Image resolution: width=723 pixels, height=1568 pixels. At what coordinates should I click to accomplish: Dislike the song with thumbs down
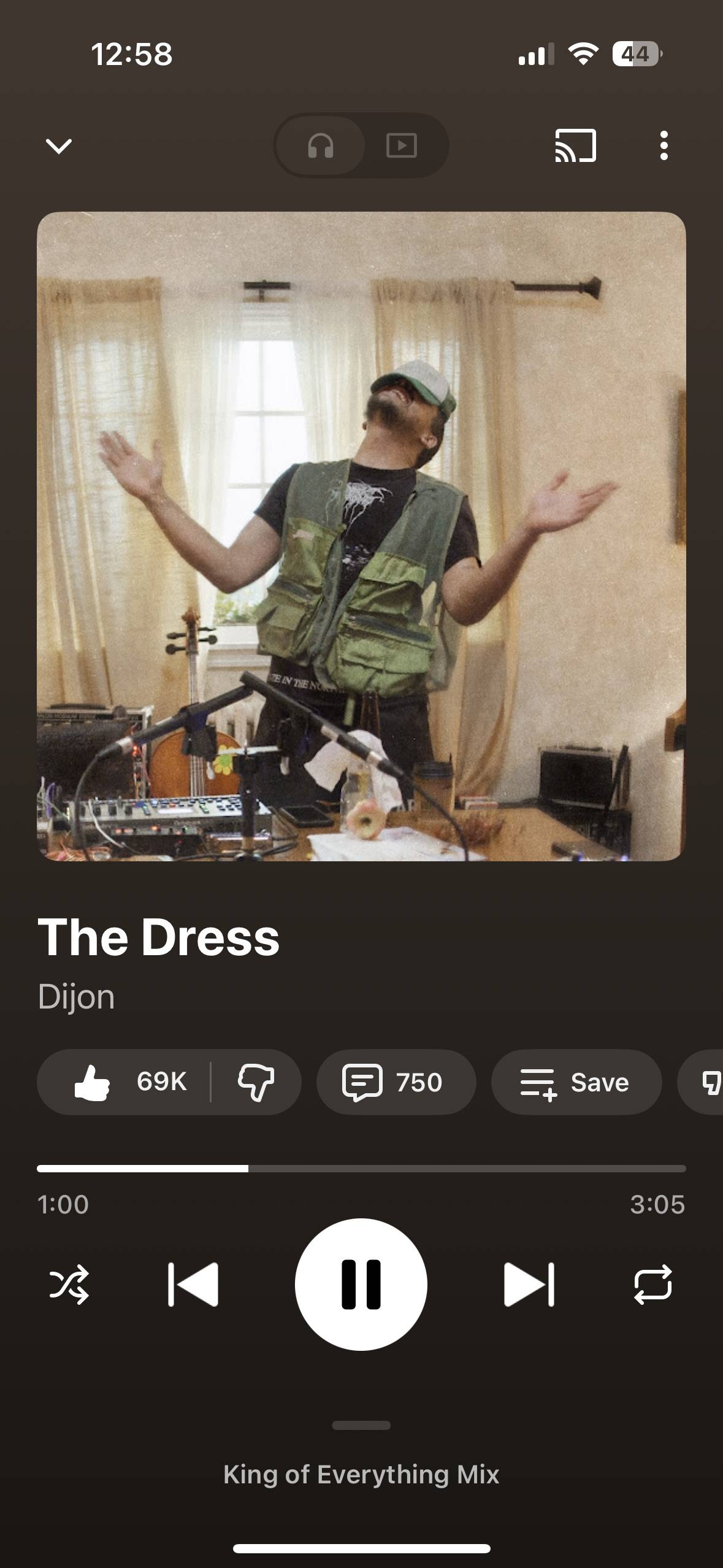click(256, 1082)
